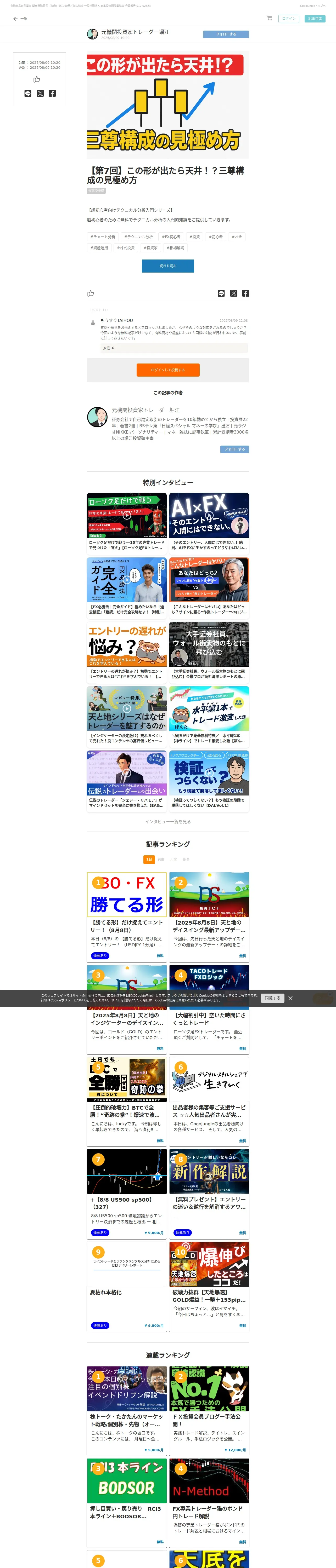Open the Gogojungleトップへ link
336x1568 pixels.
[x=312, y=5]
